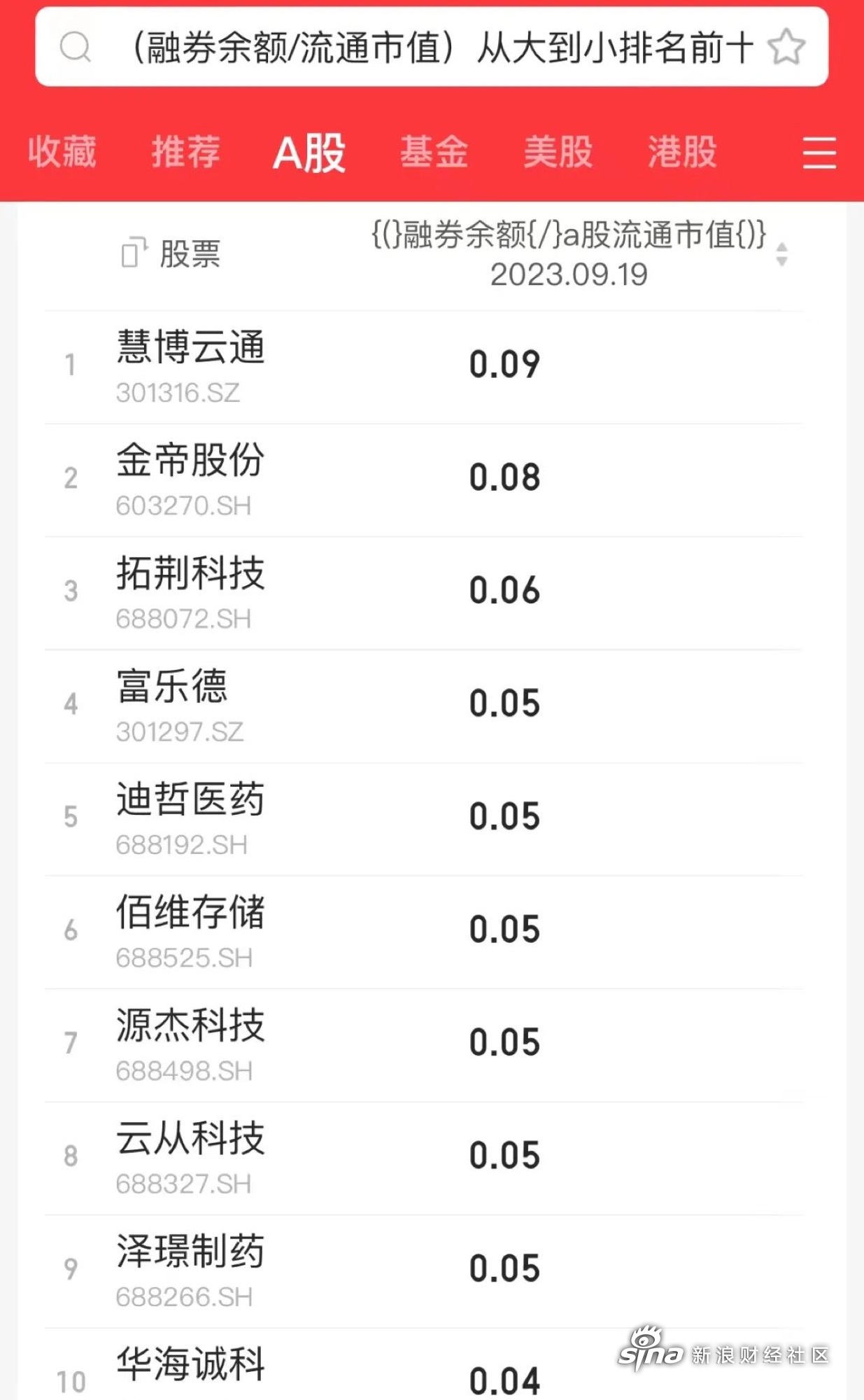Viewport: 864px width, 1400px height.
Task: Open stock 慧博云通 301316.SZ
Action: tap(424, 367)
